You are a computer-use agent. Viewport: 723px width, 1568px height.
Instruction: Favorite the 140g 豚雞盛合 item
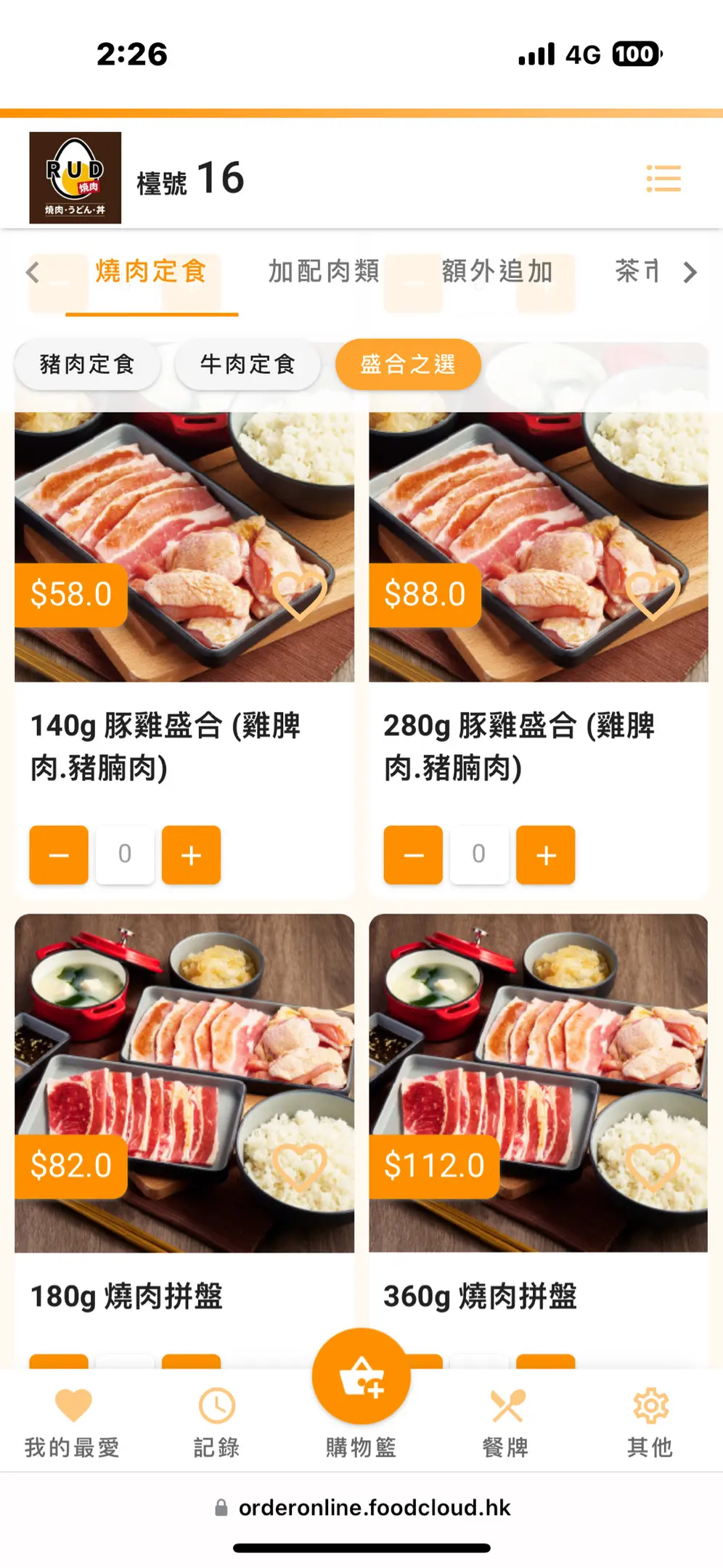299,595
